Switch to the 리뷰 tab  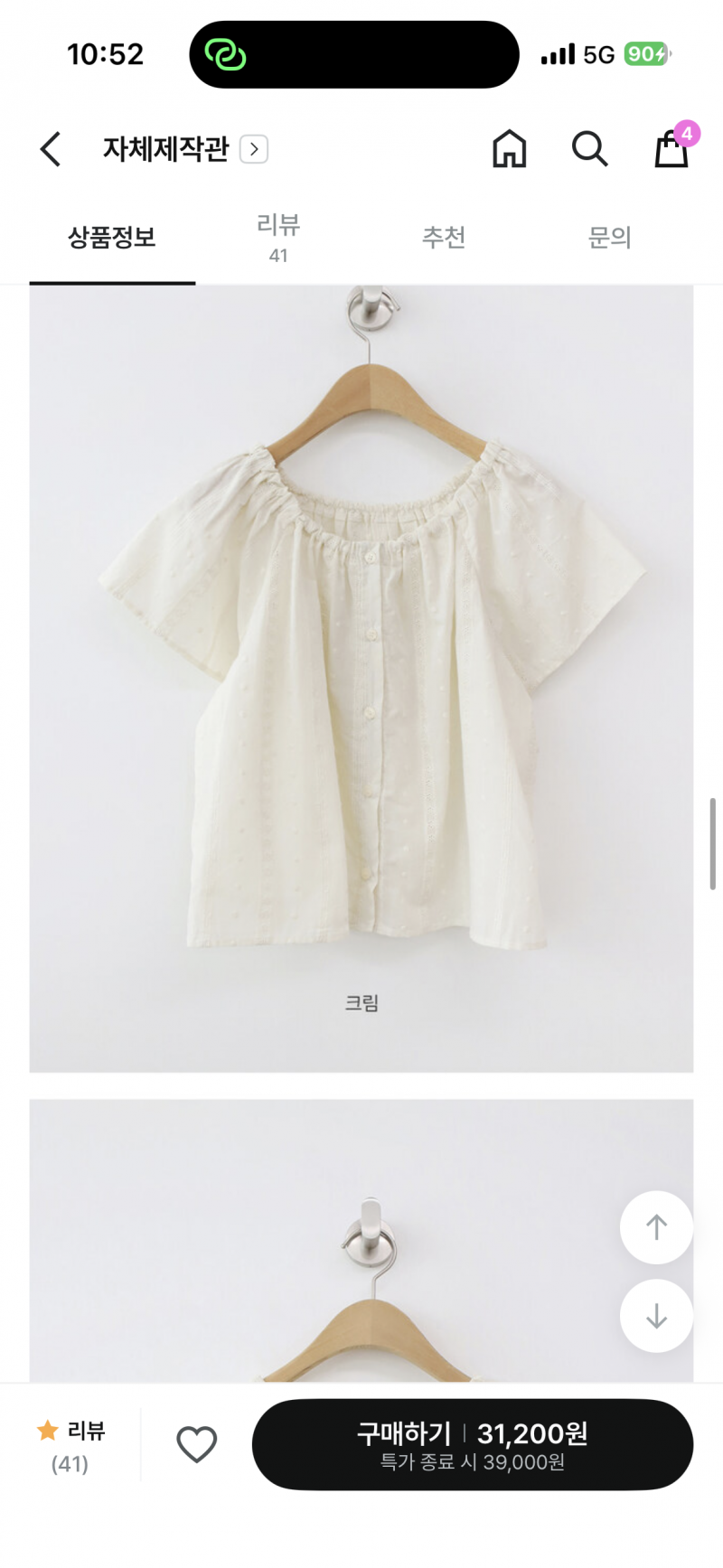278,238
